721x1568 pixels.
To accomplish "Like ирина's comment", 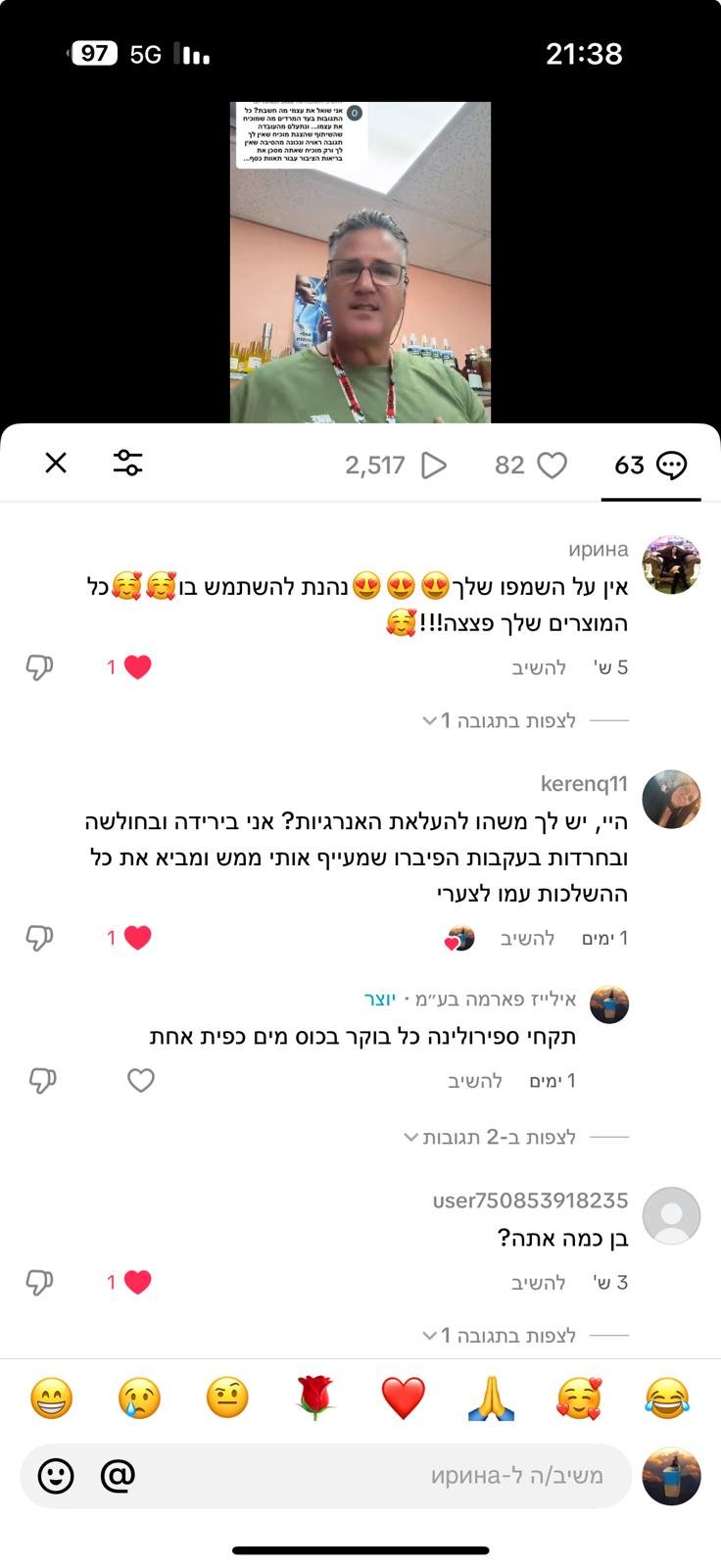I will (x=137, y=667).
